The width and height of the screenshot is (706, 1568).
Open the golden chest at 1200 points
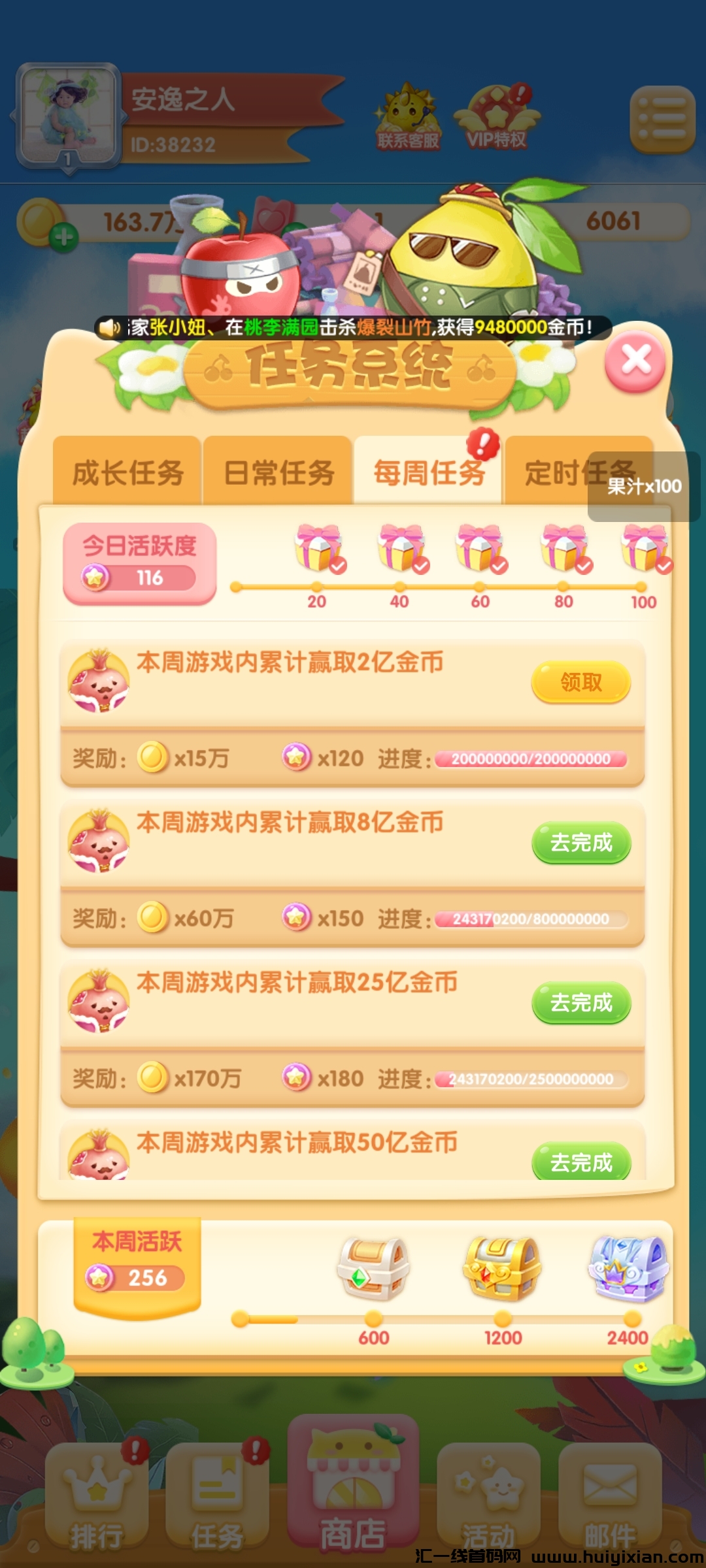pyautogui.click(x=502, y=1269)
